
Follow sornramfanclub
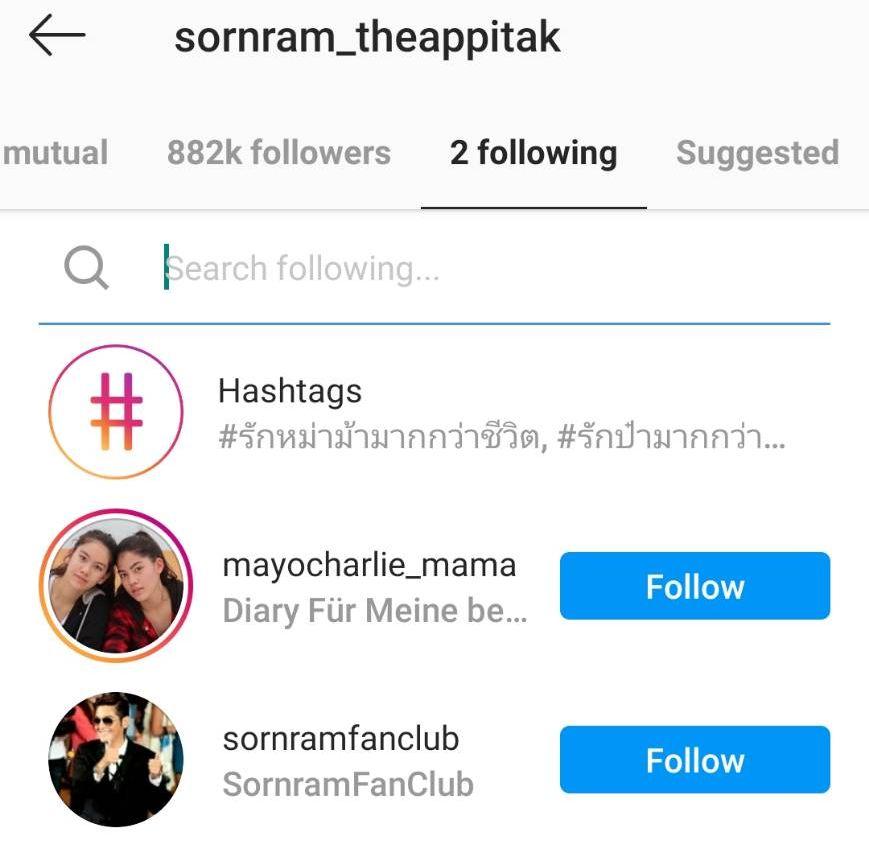(x=694, y=760)
